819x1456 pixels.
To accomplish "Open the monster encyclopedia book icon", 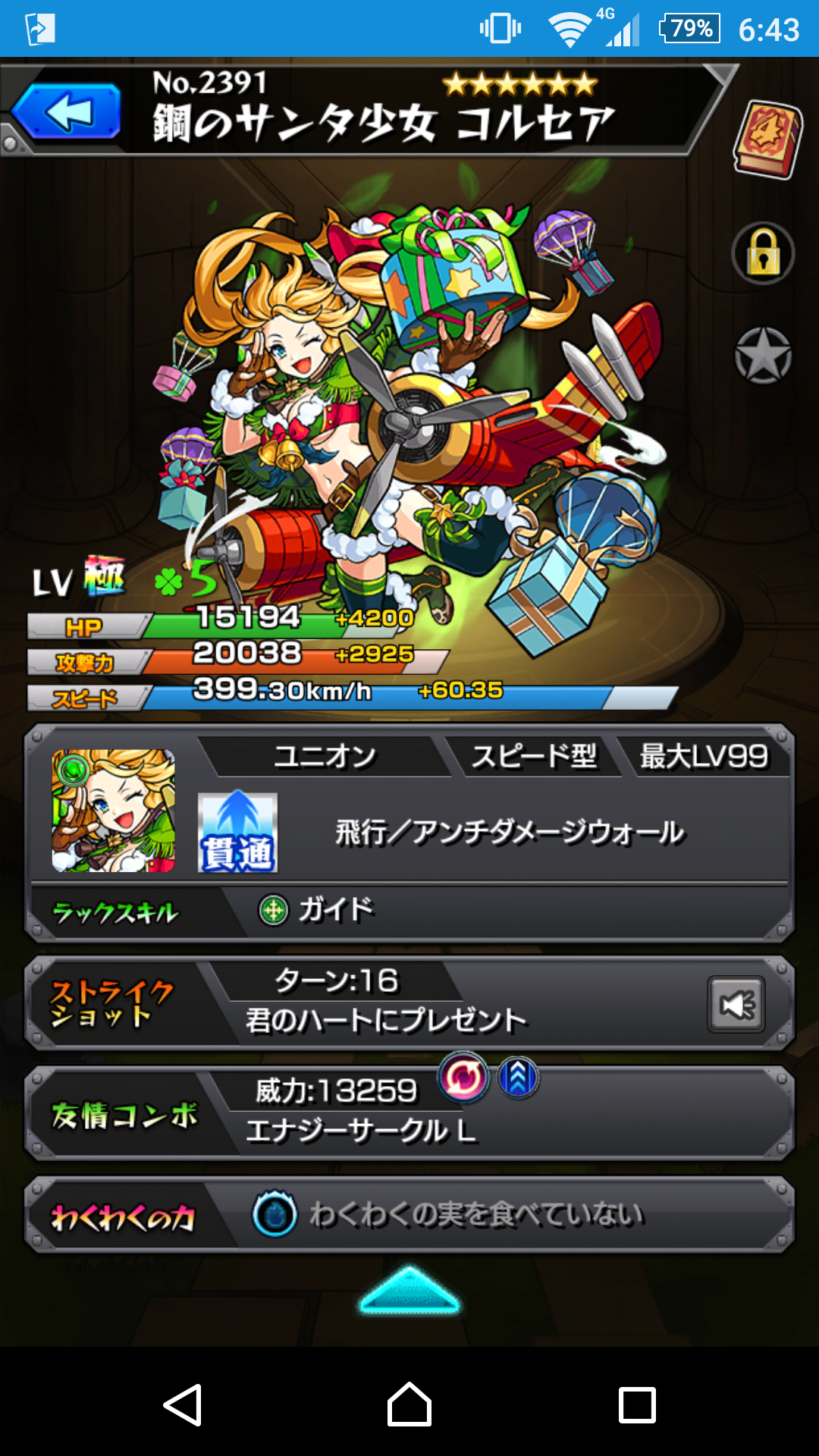I will click(x=767, y=140).
